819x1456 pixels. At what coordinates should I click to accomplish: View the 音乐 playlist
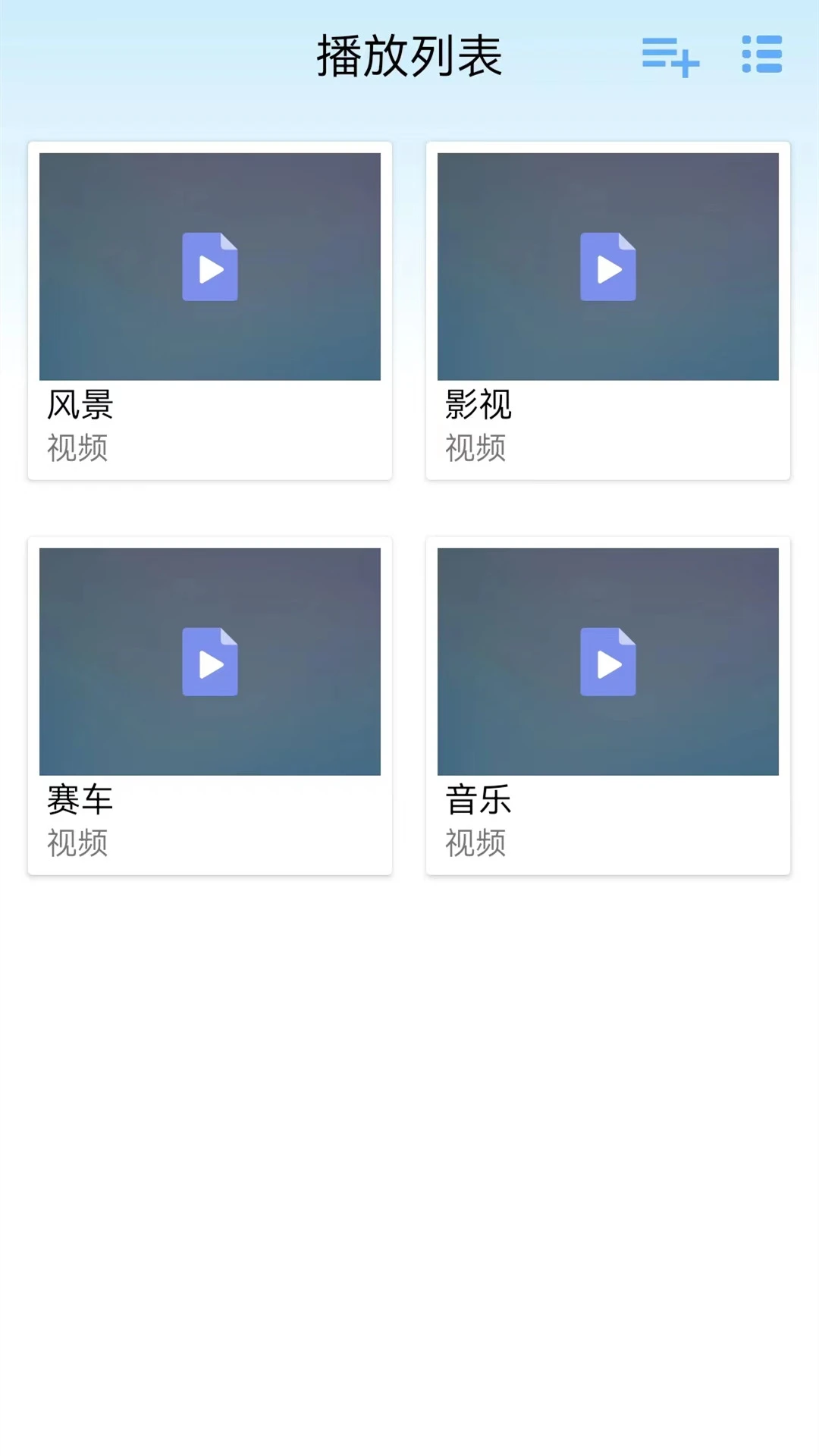(x=608, y=705)
